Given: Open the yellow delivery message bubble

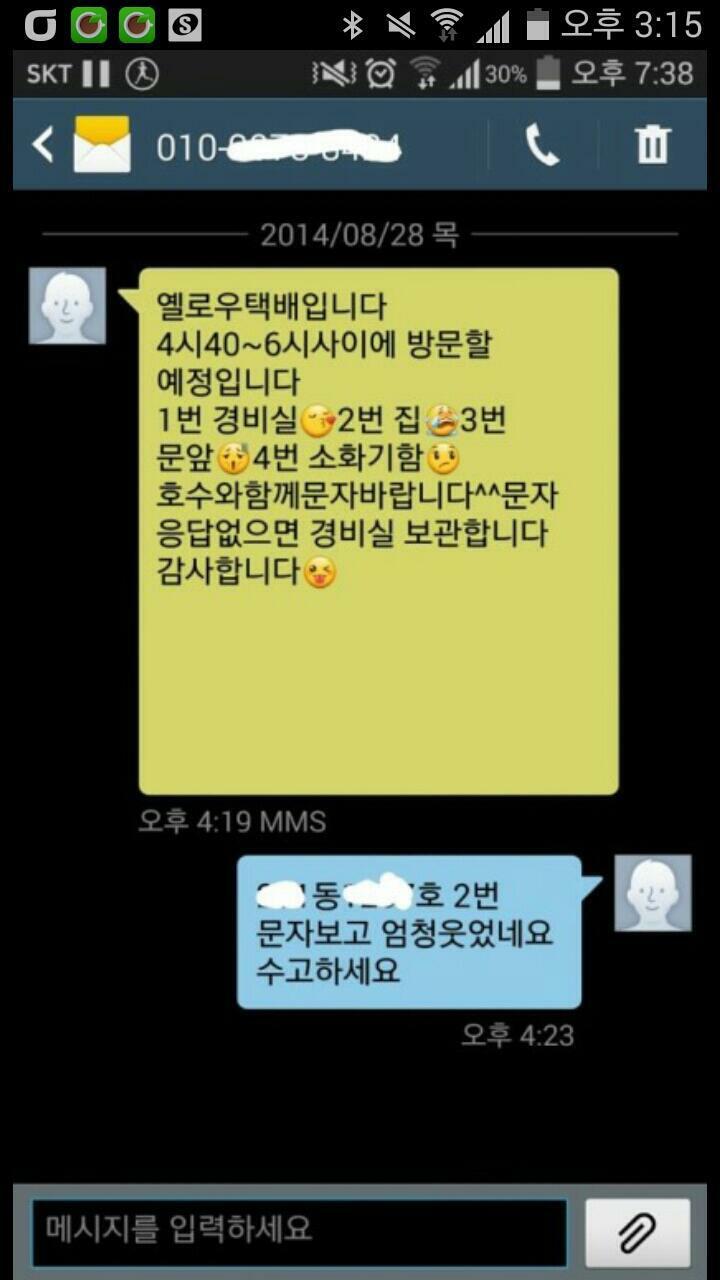Looking at the screenshot, I should tap(378, 530).
